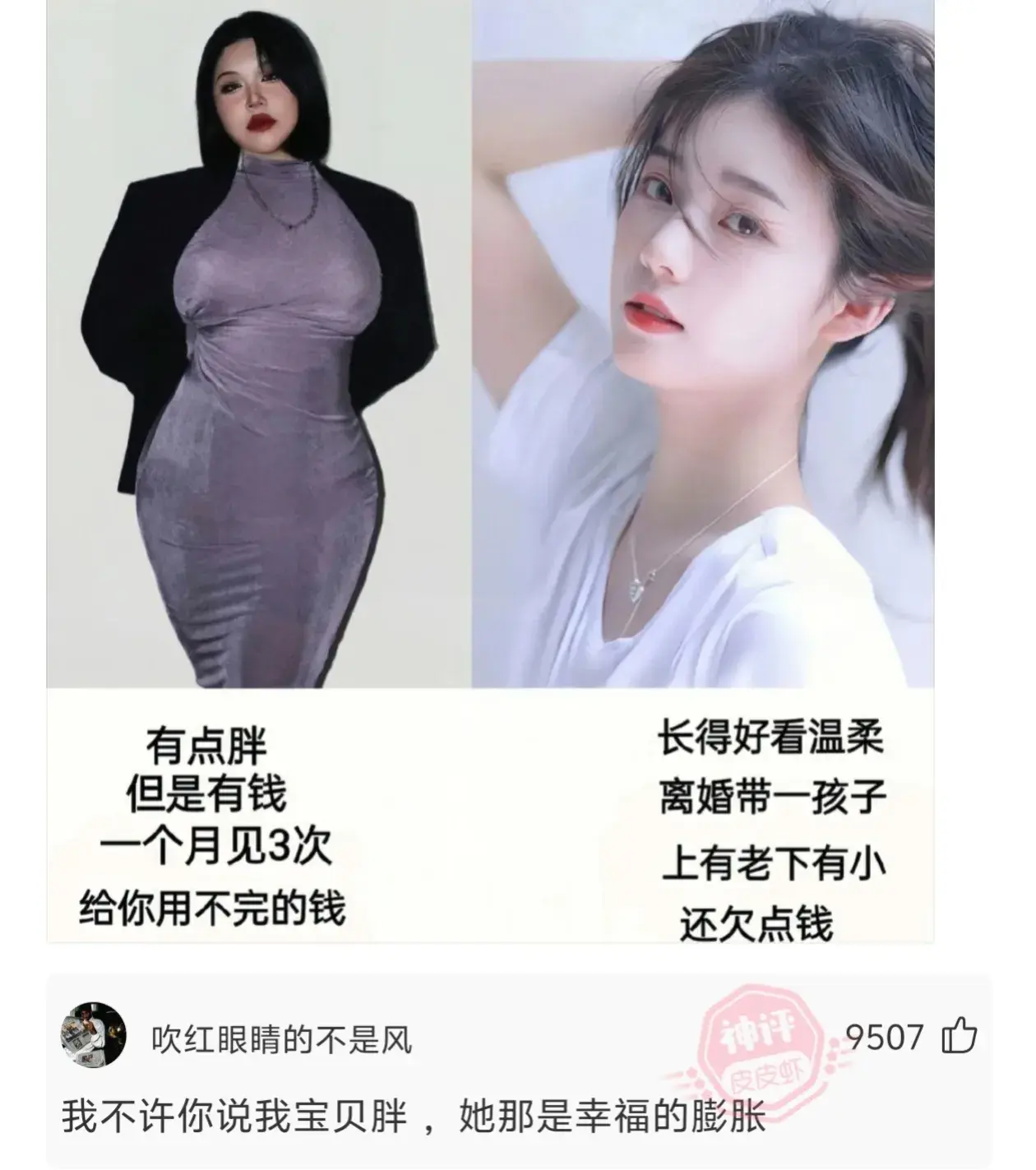Image resolution: width=1036 pixels, height=1170 pixels.
Task: Open the post's comparison picture
Action: tap(490, 469)
